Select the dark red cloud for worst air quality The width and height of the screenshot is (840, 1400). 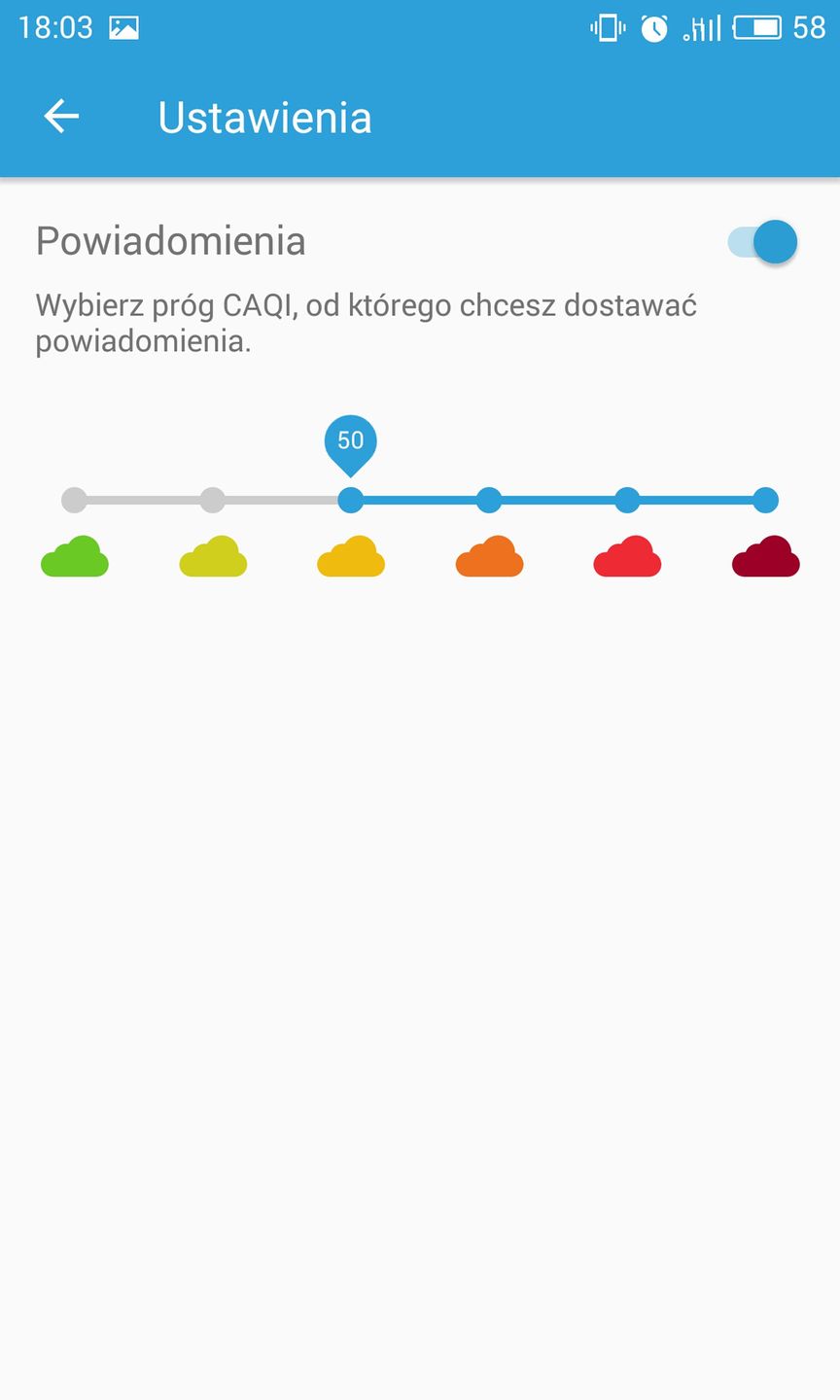765,557
